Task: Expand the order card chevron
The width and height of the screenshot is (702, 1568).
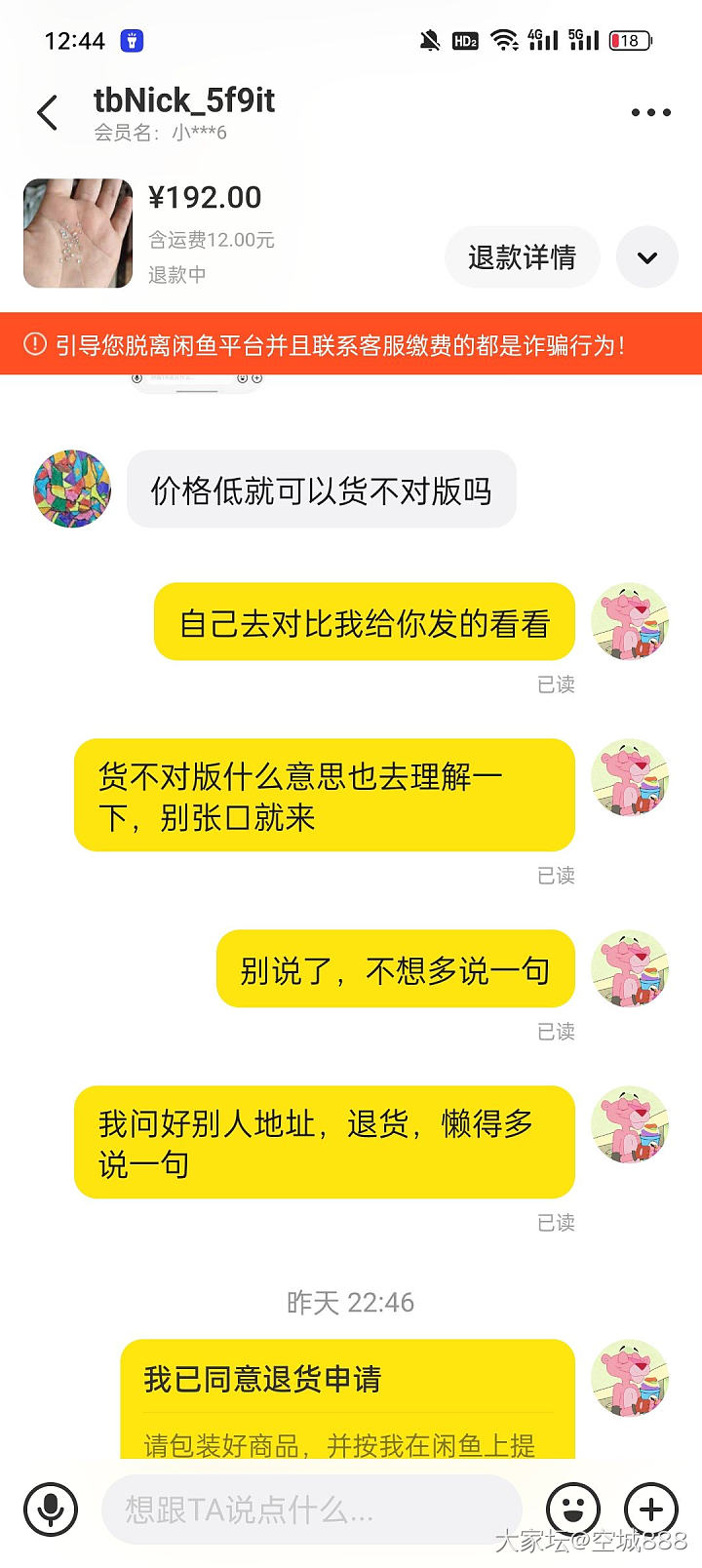Action: coord(647,257)
